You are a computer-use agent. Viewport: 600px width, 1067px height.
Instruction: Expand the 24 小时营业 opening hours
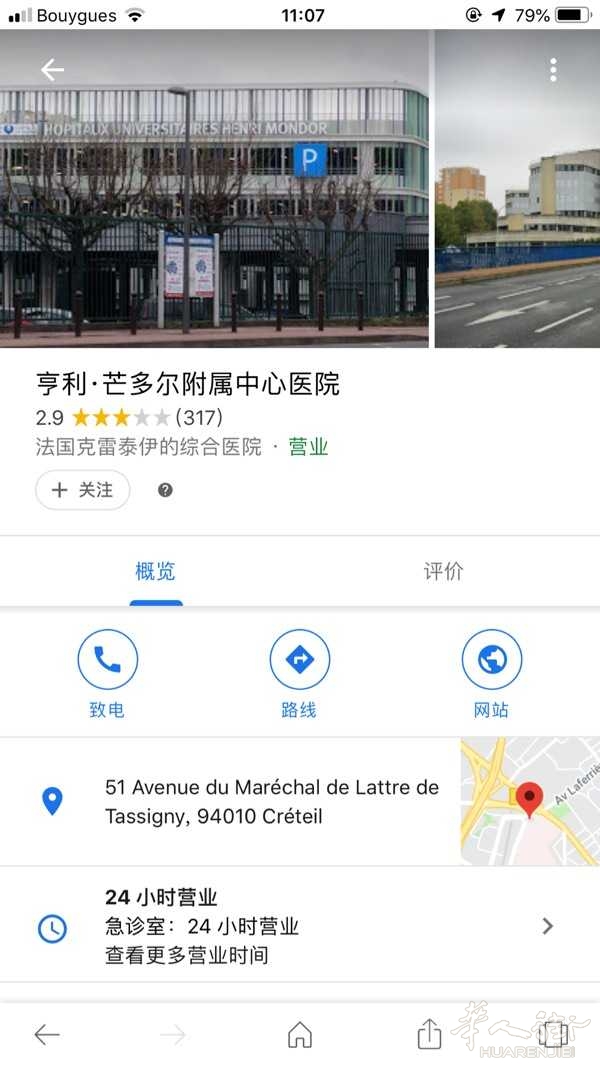click(300, 925)
